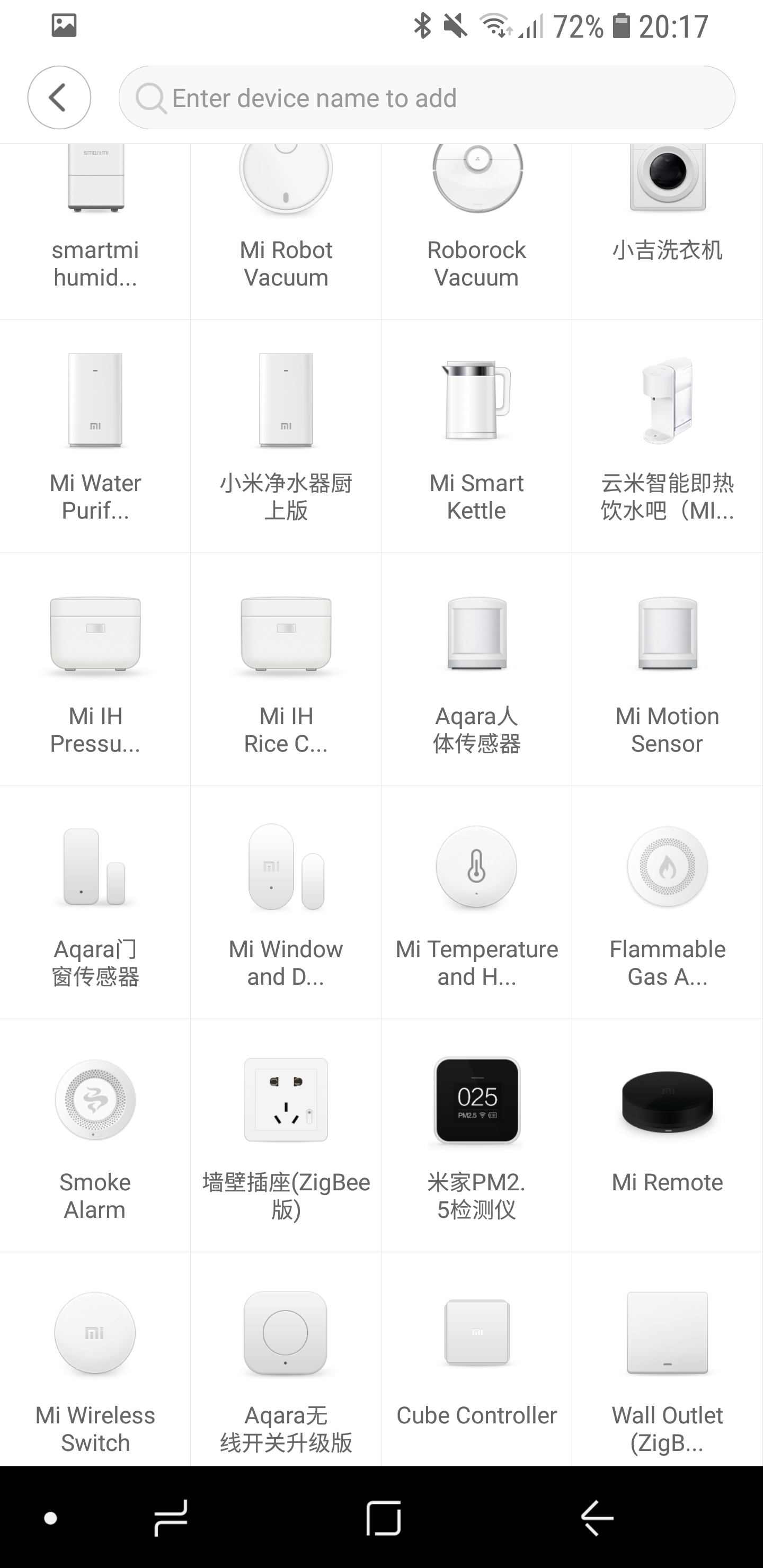The image size is (763, 1568).
Task: Add the Mi Motion Sensor
Action: 668,669
